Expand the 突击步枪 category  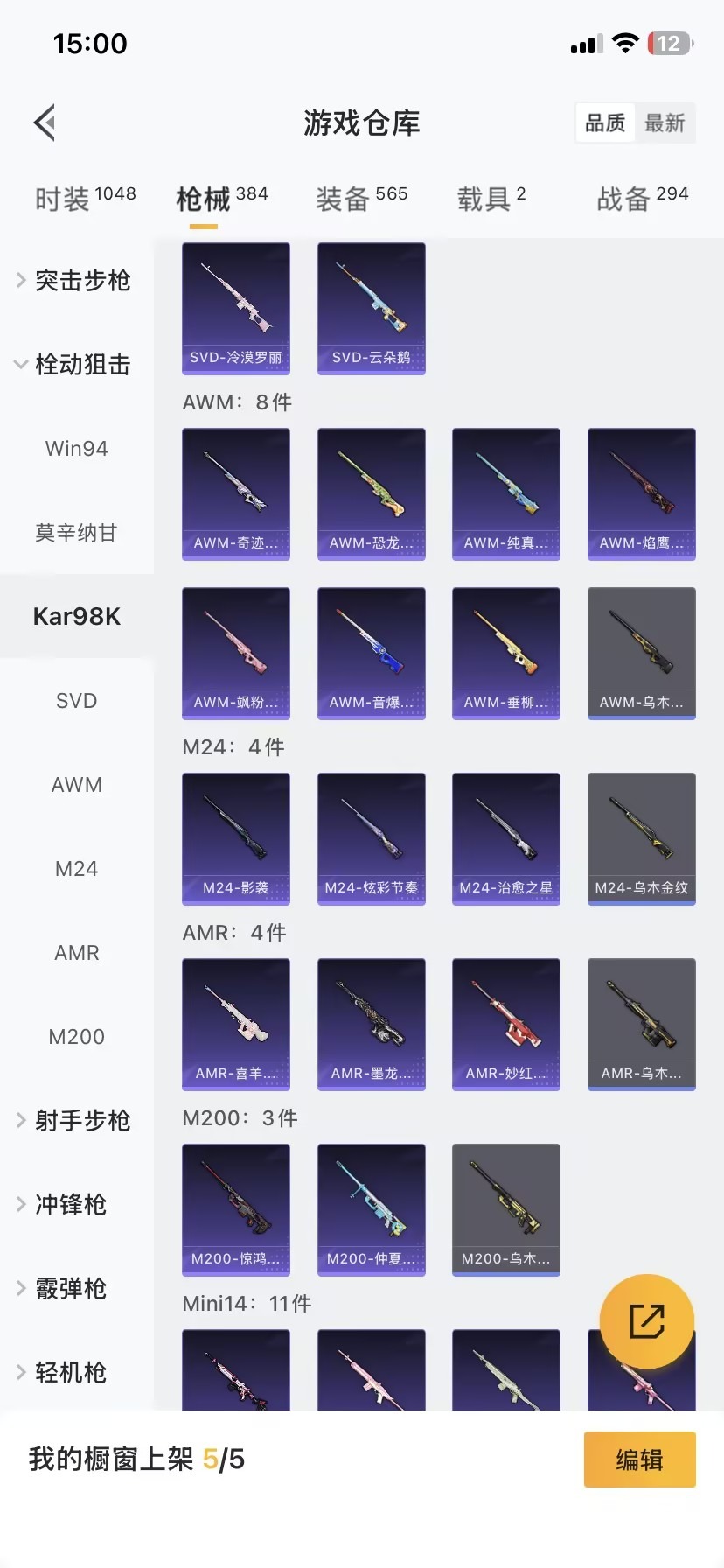pyautogui.click(x=74, y=281)
